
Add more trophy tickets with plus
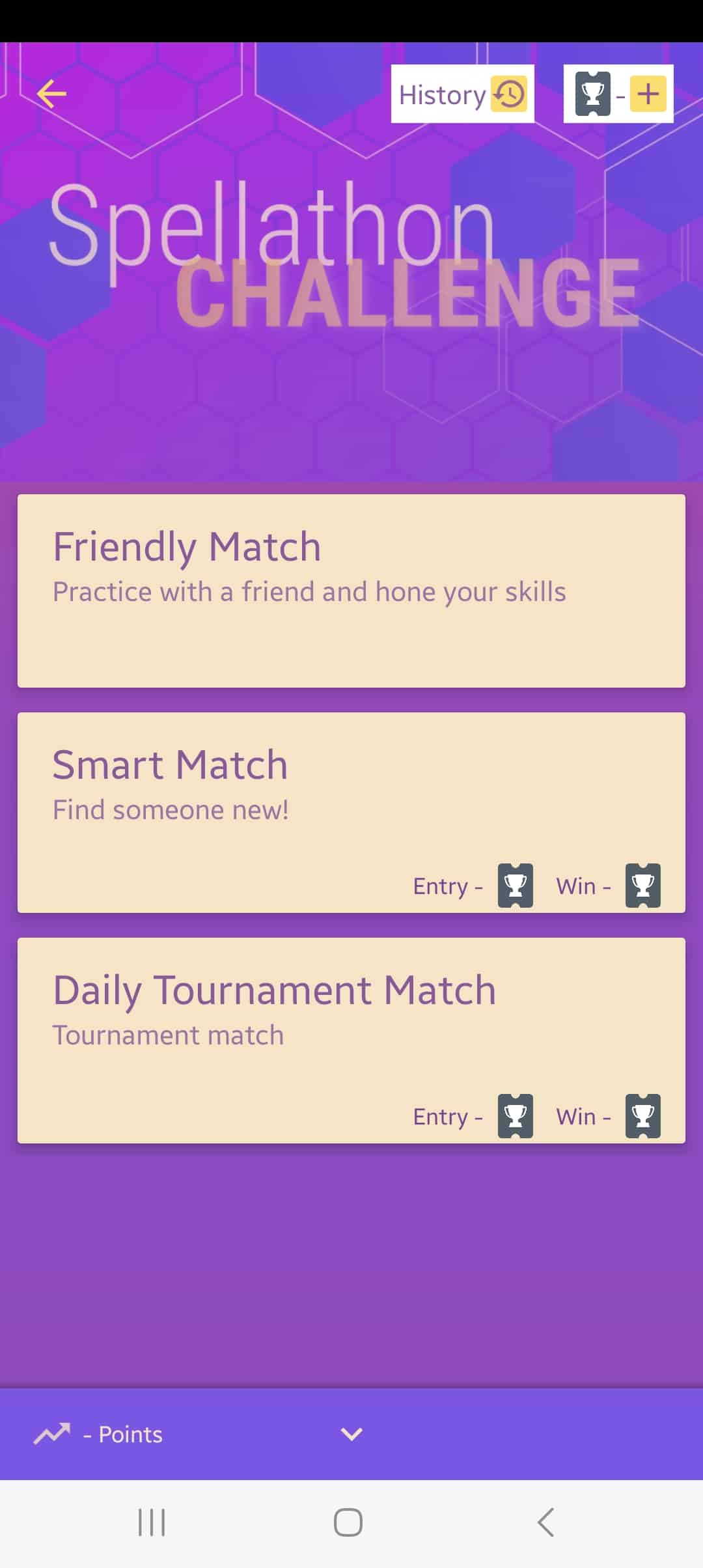point(648,94)
